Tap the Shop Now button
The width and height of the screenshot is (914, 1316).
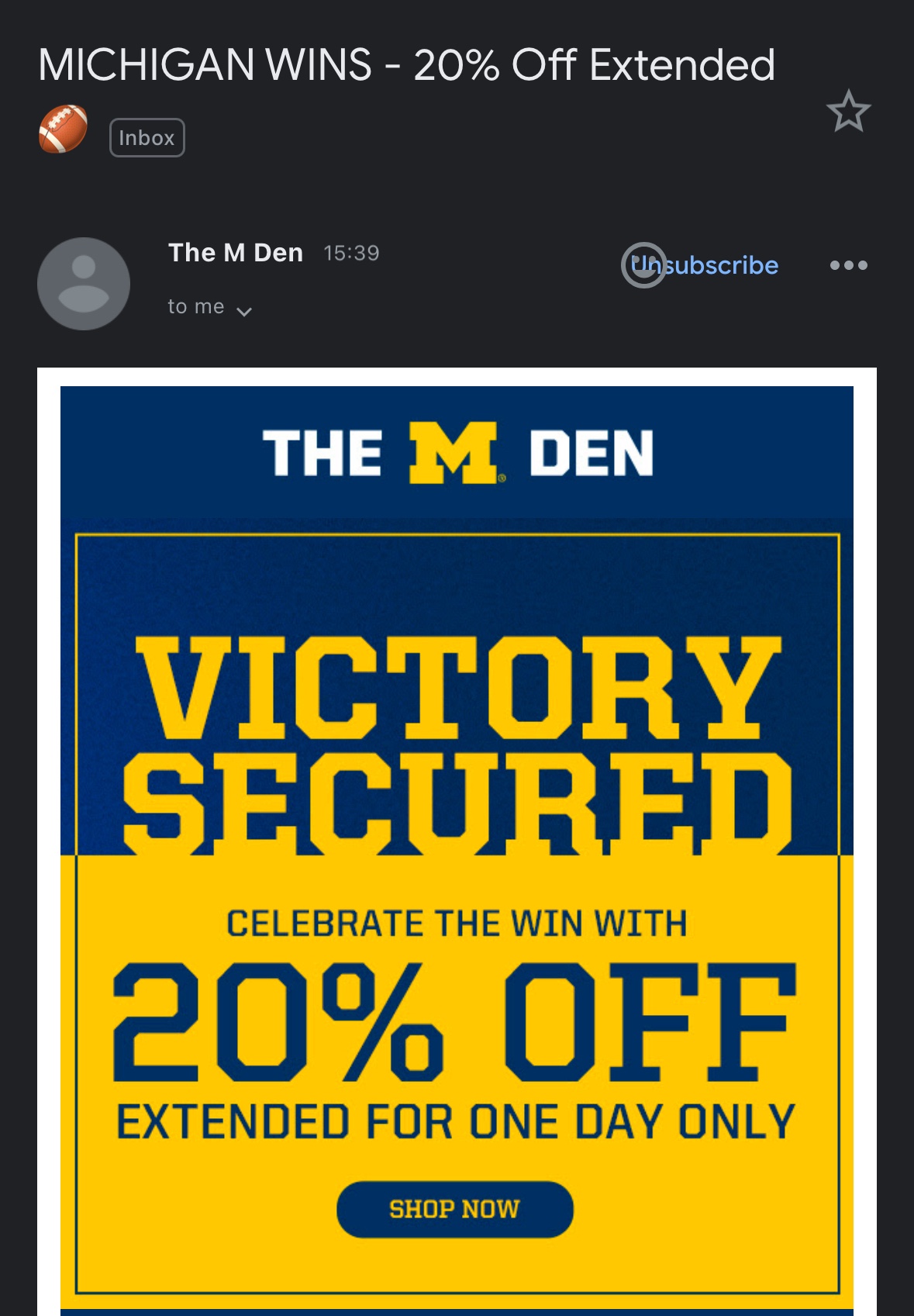click(454, 1209)
